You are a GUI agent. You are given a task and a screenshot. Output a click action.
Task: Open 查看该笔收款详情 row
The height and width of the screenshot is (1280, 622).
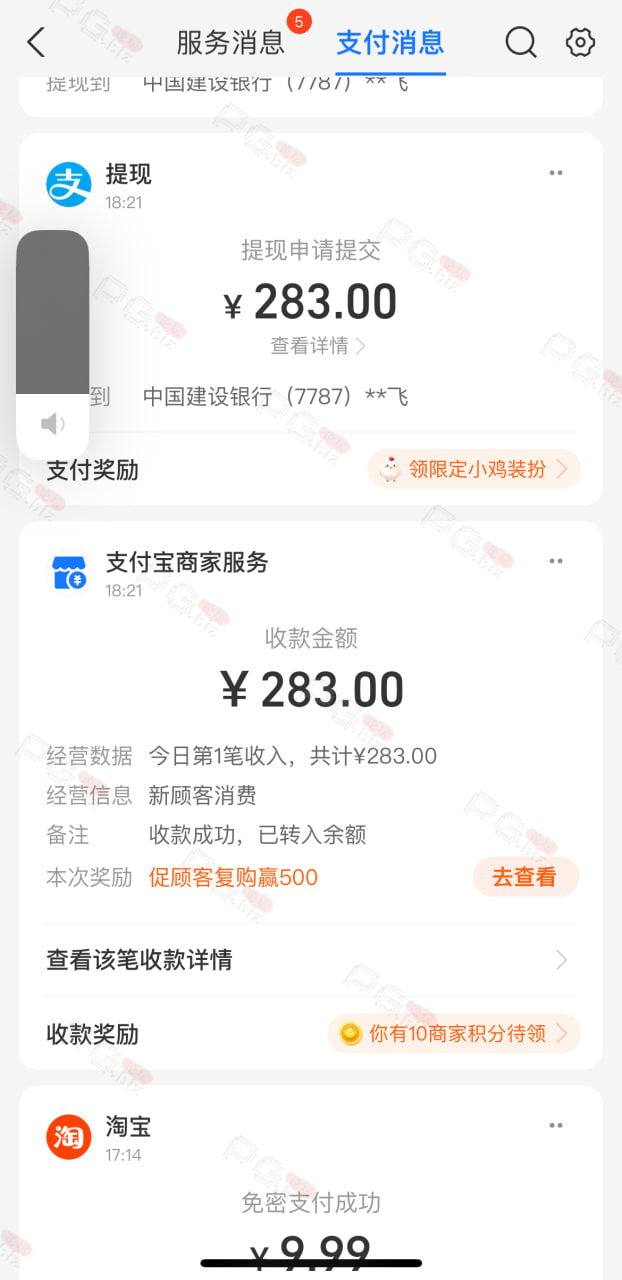(309, 960)
